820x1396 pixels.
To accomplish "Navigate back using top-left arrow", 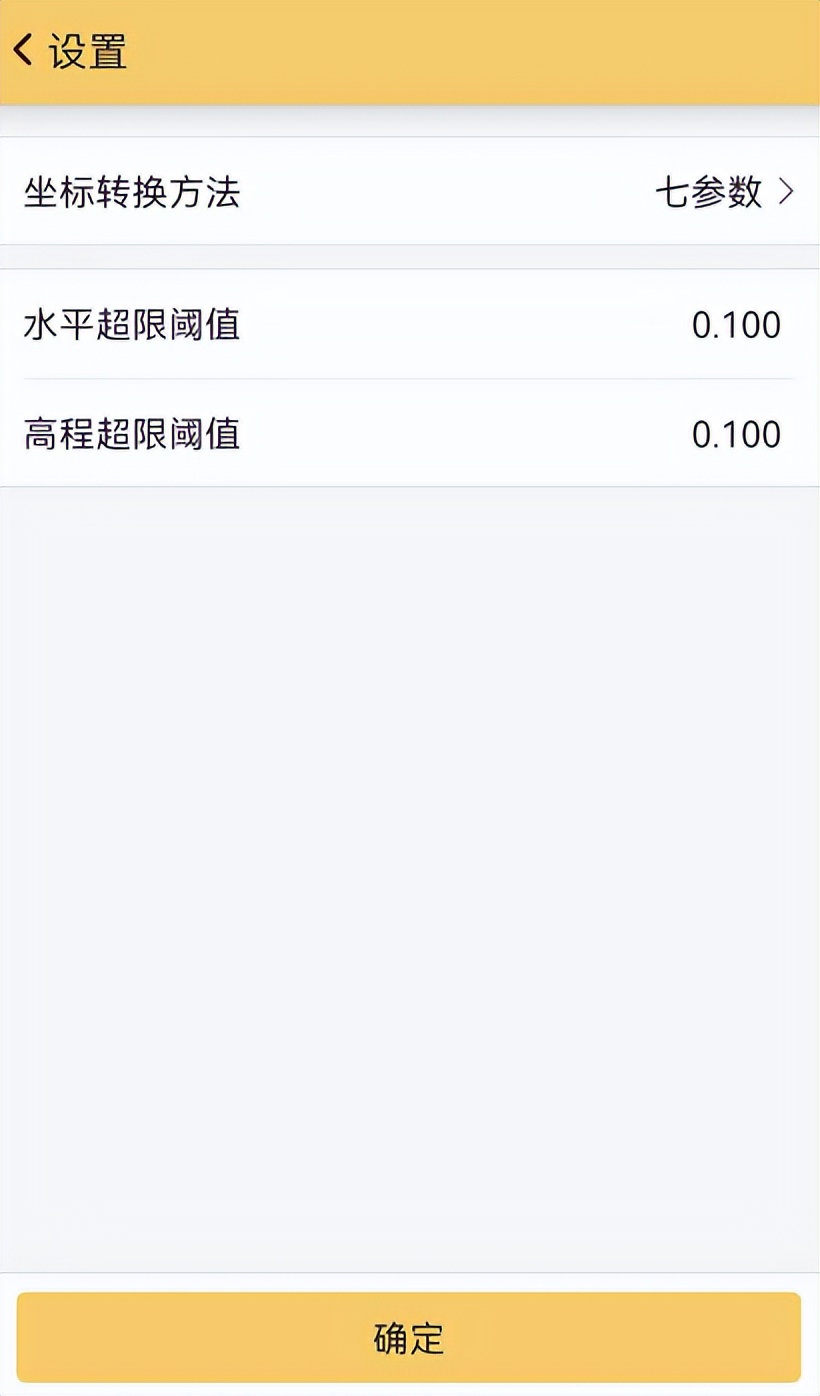I will pos(22,52).
